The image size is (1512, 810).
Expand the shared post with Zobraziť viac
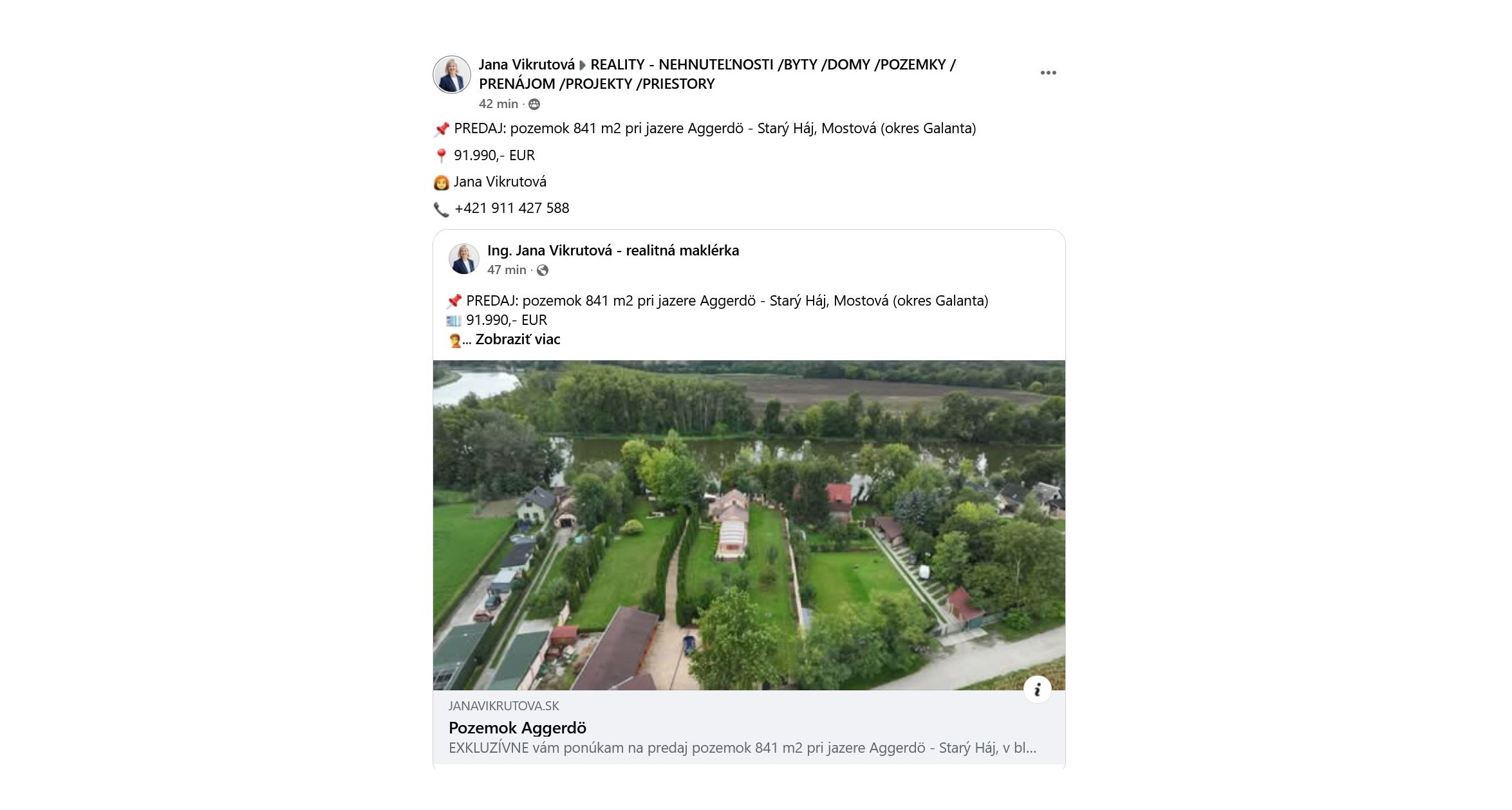[518, 340]
